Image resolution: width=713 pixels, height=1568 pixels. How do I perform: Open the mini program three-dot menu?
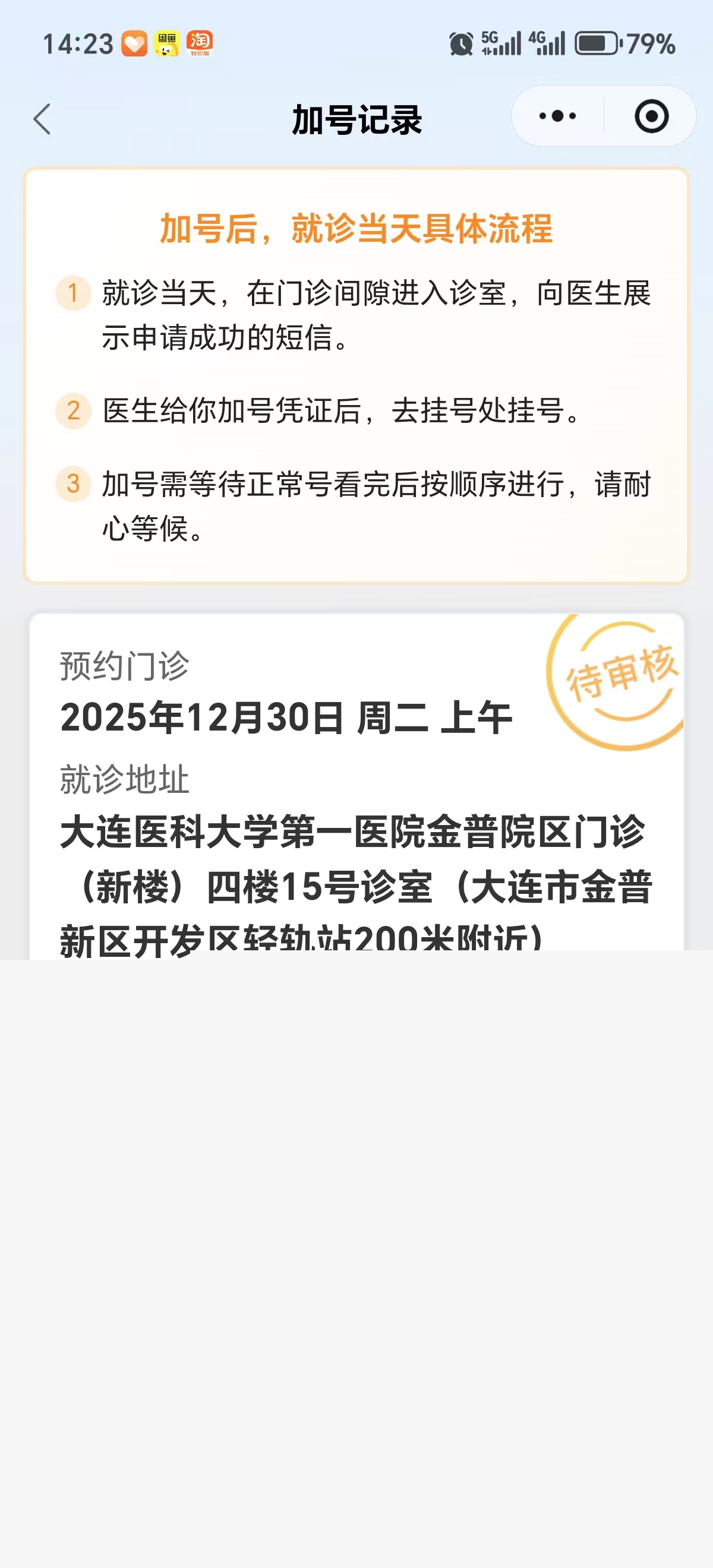(x=557, y=116)
